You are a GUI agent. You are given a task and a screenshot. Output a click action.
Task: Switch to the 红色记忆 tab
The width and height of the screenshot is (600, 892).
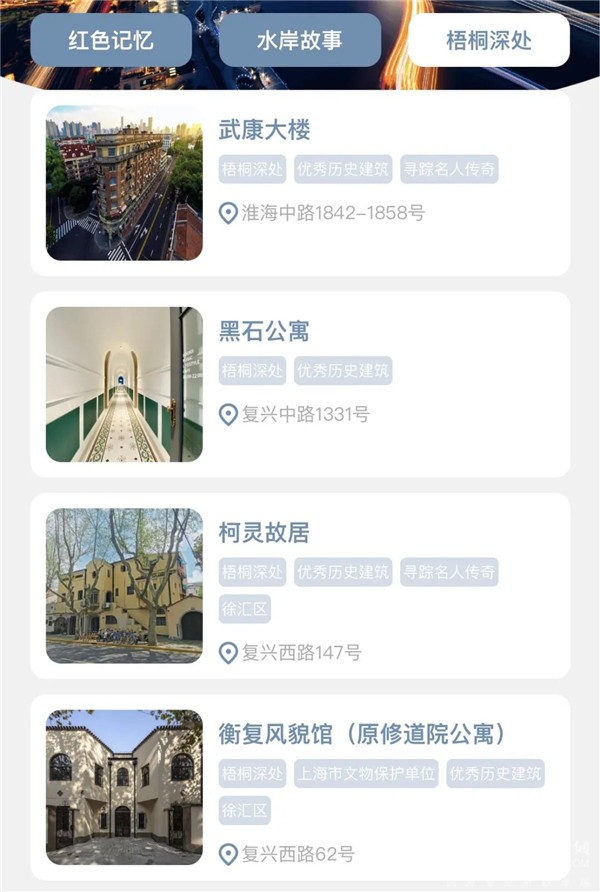[x=110, y=41]
